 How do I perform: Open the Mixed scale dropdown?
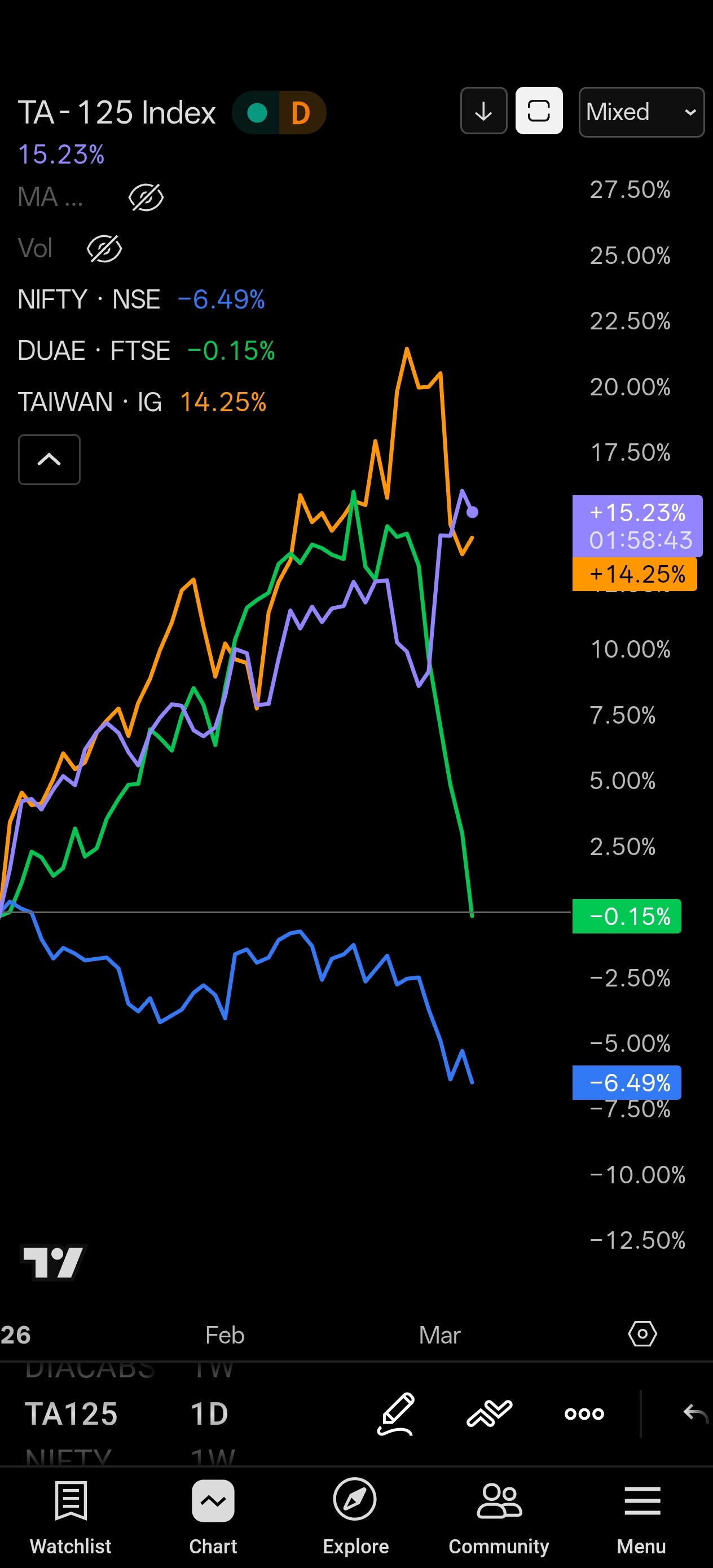[641, 112]
